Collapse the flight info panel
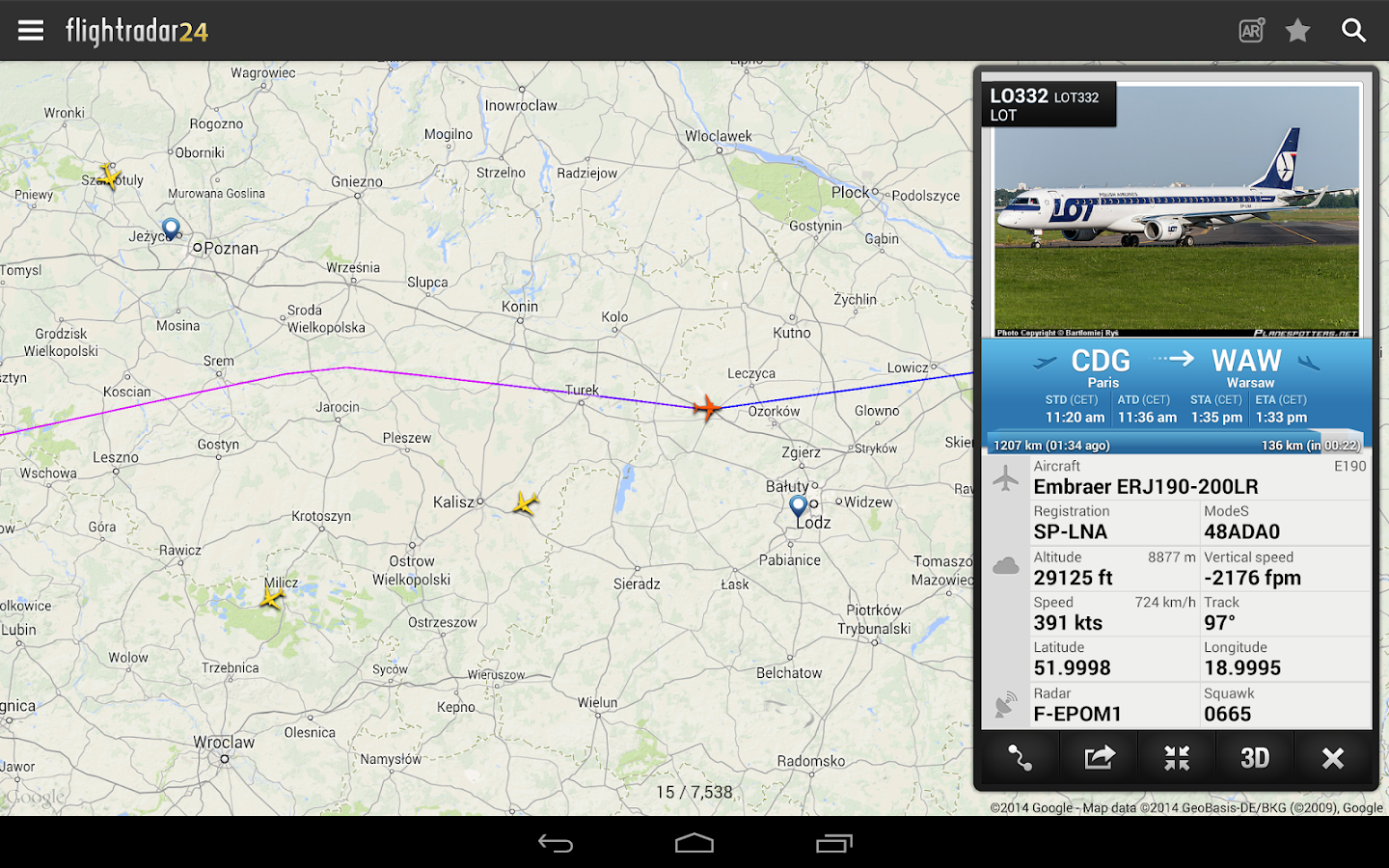Image resolution: width=1389 pixels, height=868 pixels. pyautogui.click(x=1176, y=758)
